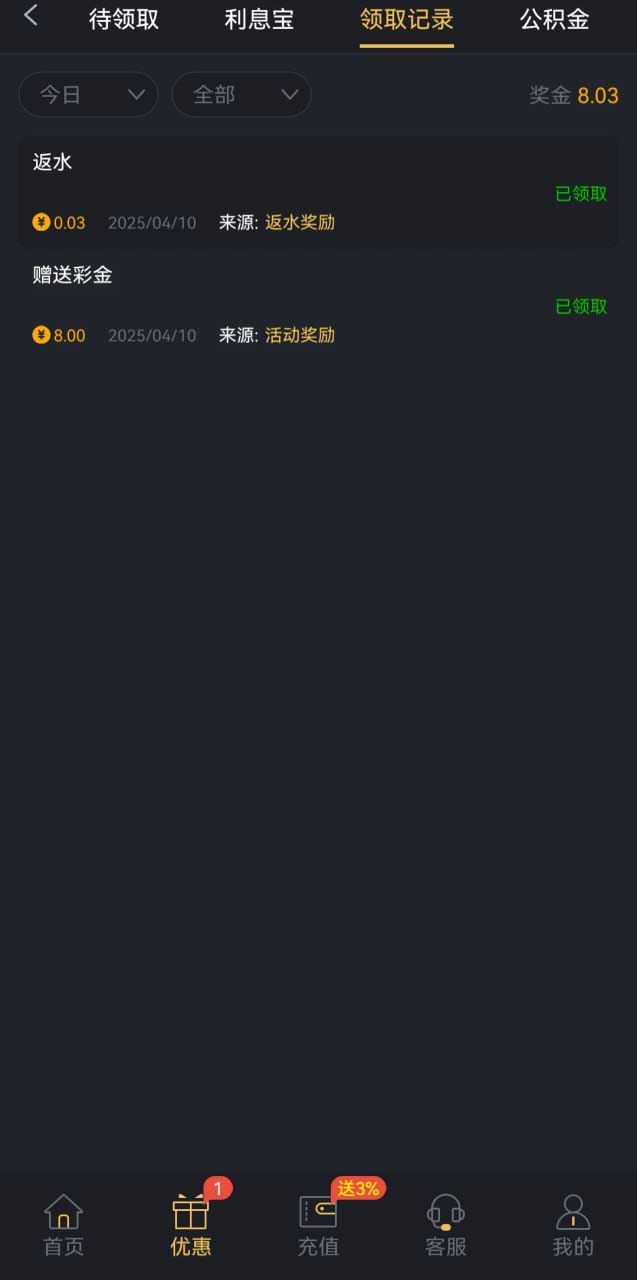The height and width of the screenshot is (1280, 637).
Task: Go to 首页 in bottom navigation
Action: pyautogui.click(x=64, y=1225)
